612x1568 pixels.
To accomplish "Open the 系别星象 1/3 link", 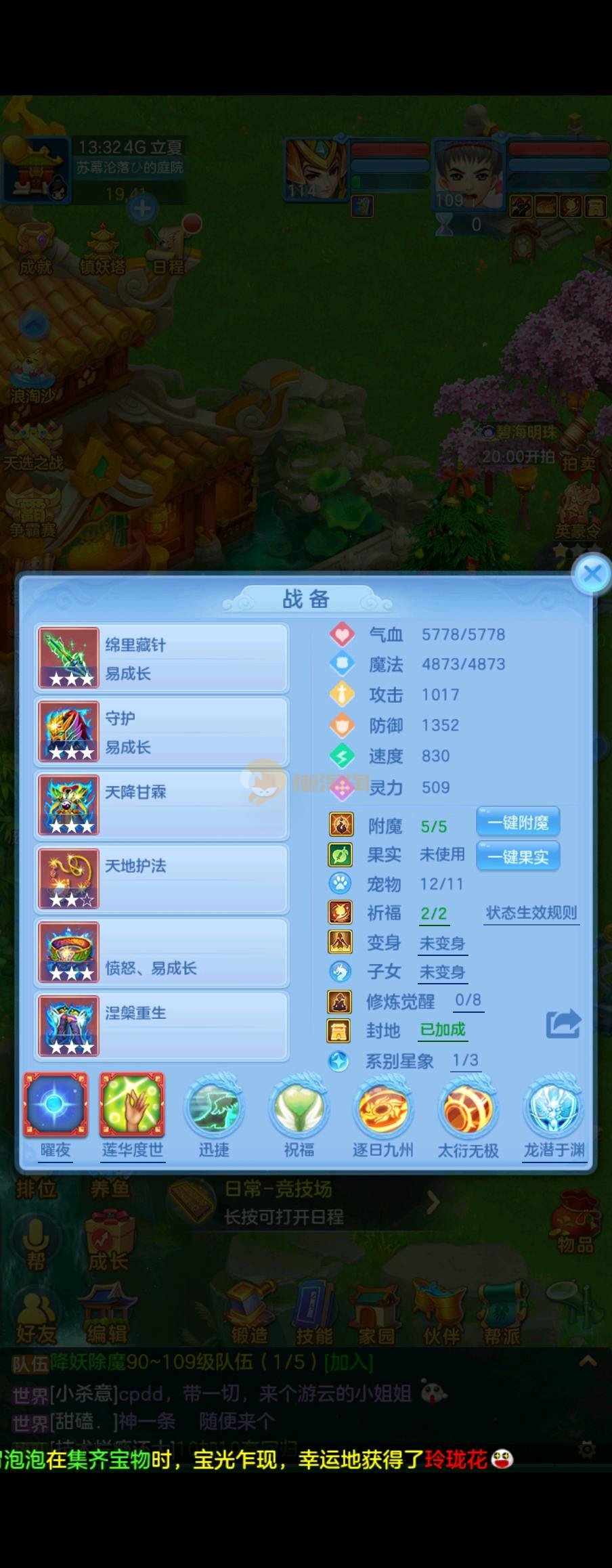I will coord(465,1060).
